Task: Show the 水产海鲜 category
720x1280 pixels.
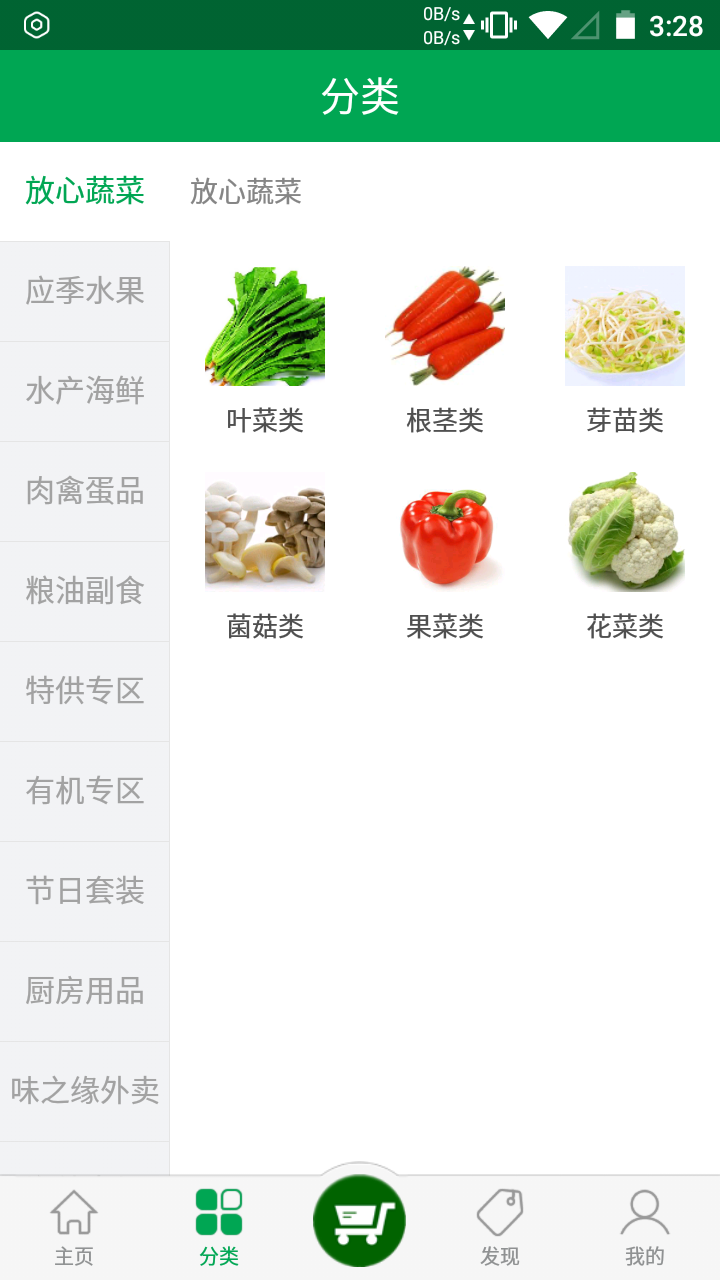Action: pyautogui.click(x=85, y=391)
